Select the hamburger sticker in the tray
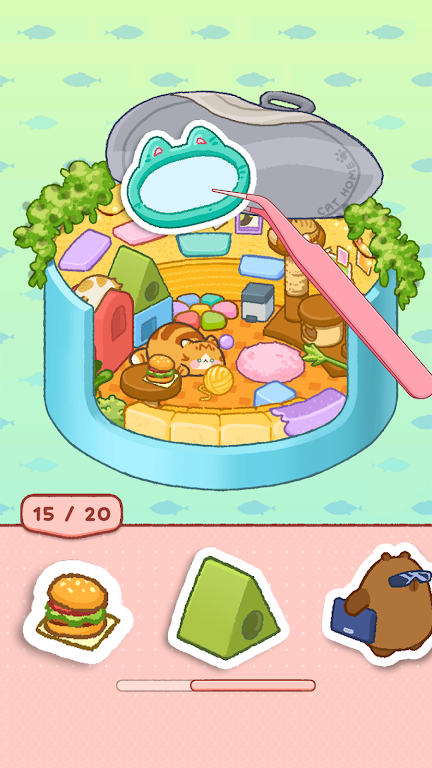 pos(77,611)
